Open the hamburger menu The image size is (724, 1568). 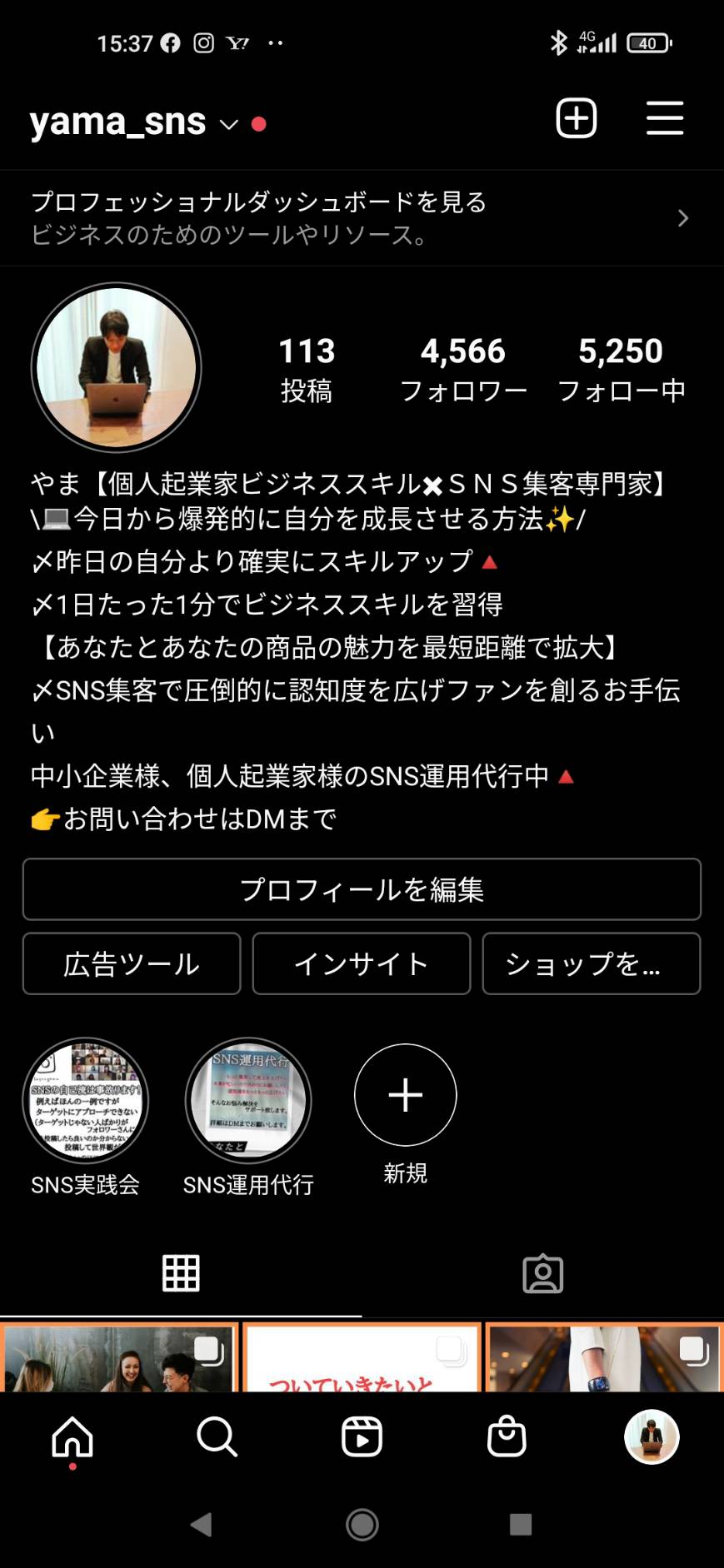(665, 117)
